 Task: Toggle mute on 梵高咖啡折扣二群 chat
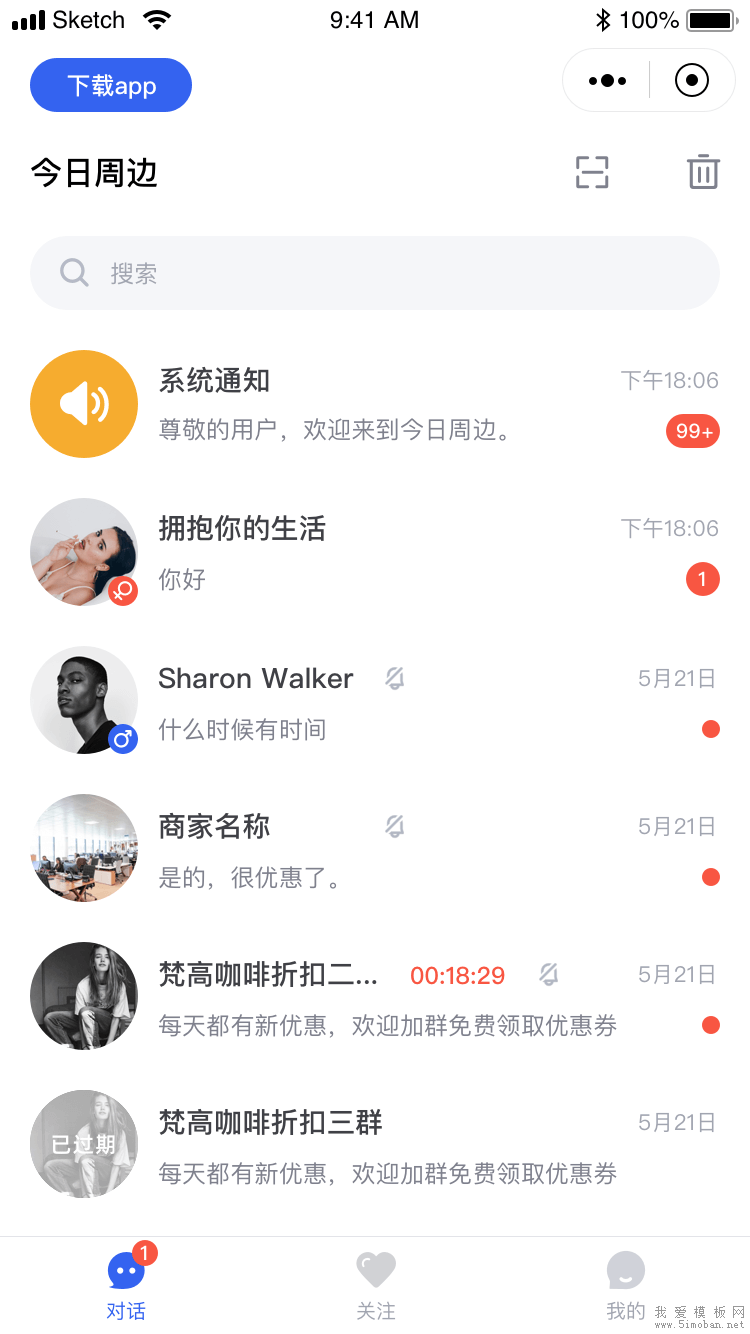(x=548, y=974)
